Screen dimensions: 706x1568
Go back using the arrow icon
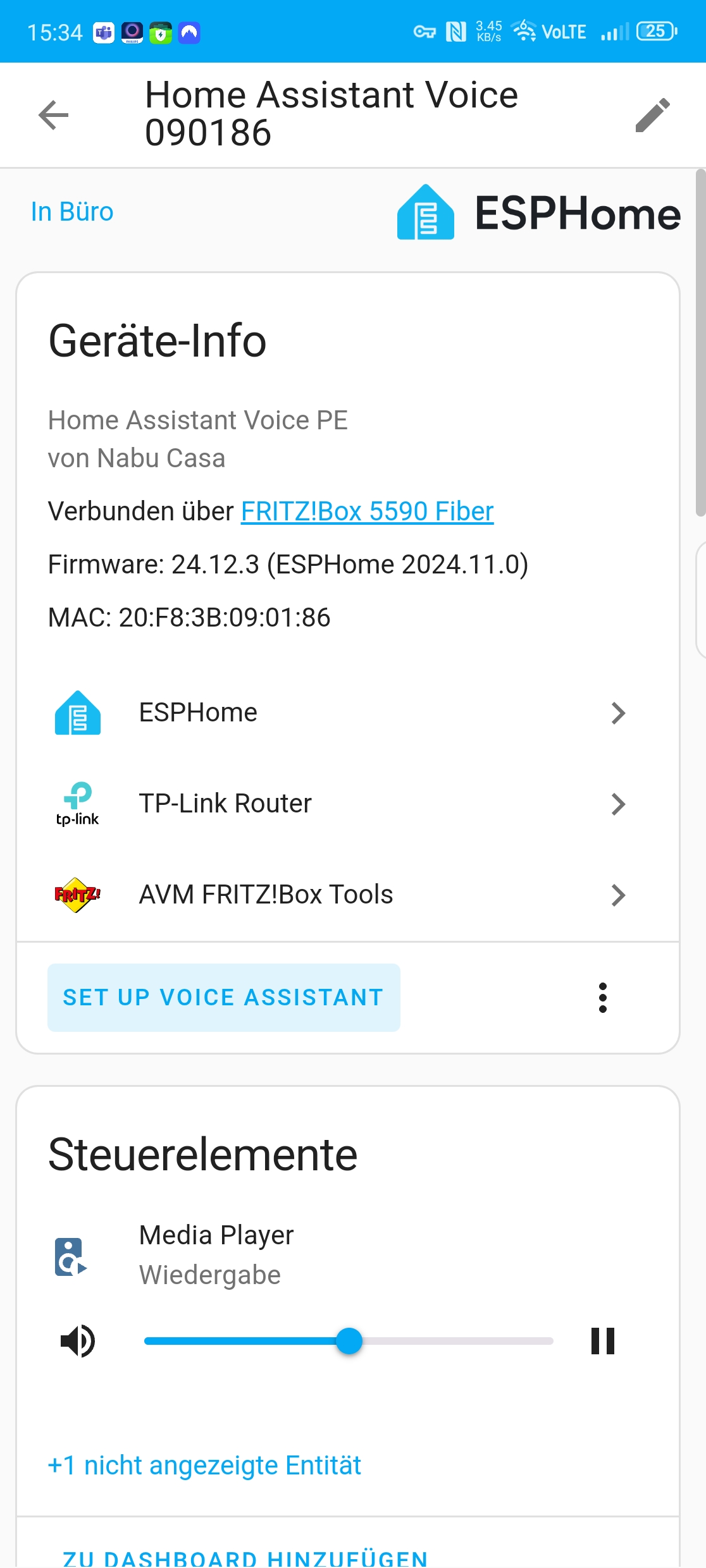[53, 115]
